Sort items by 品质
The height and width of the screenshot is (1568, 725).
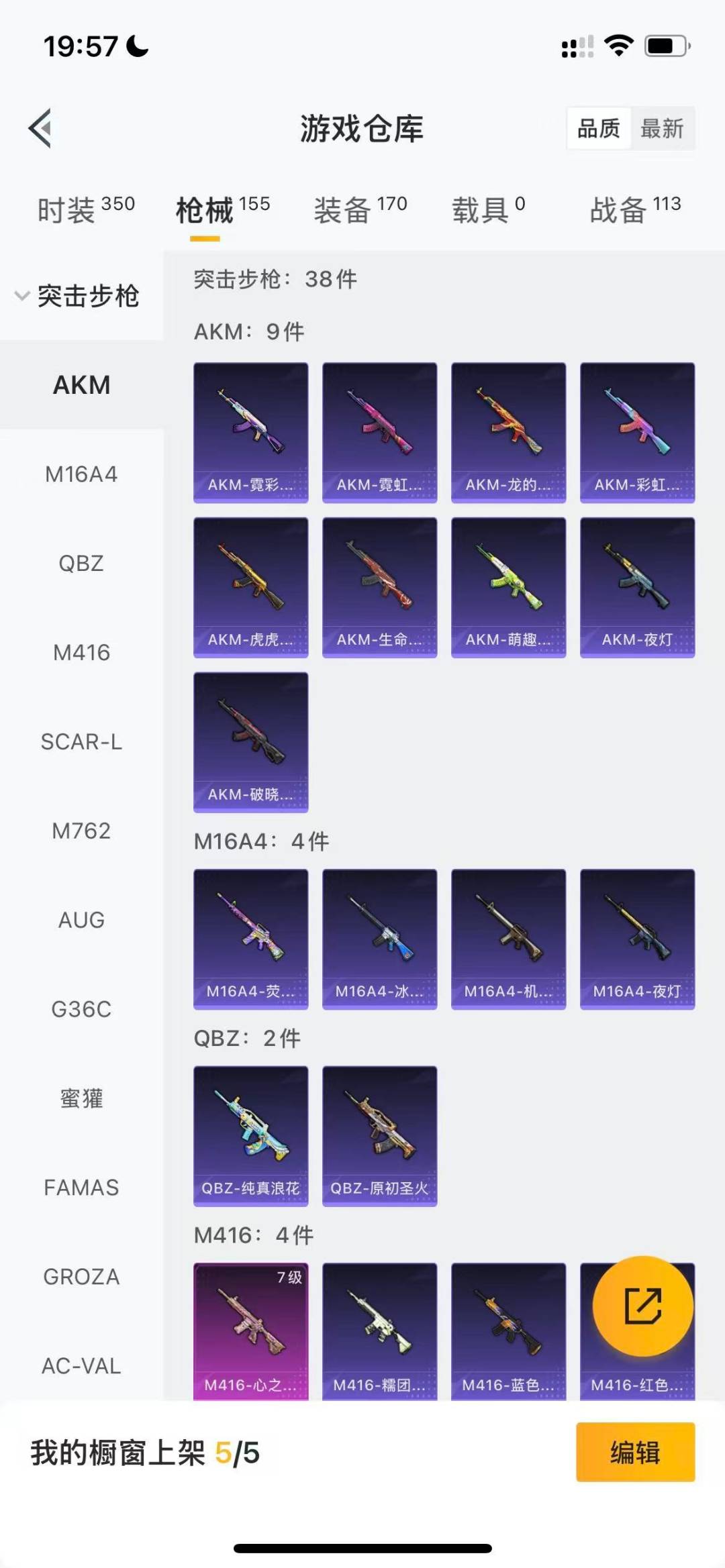pos(599,128)
